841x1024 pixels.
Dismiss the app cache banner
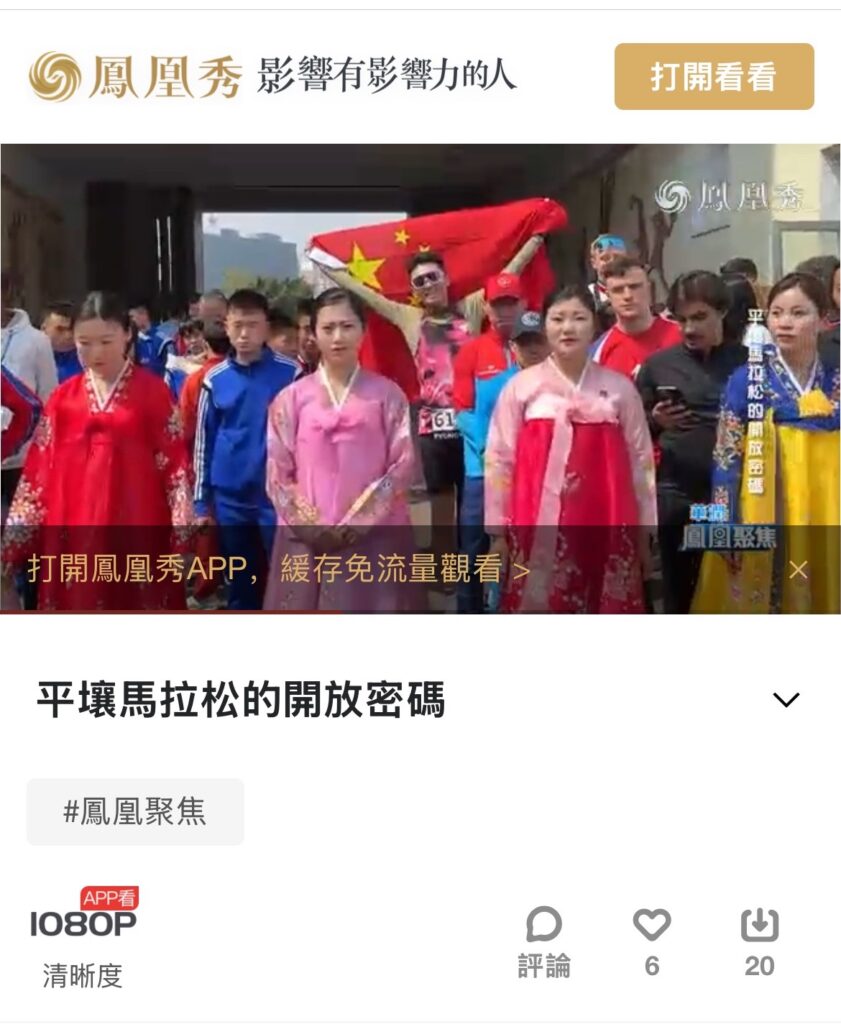click(798, 569)
